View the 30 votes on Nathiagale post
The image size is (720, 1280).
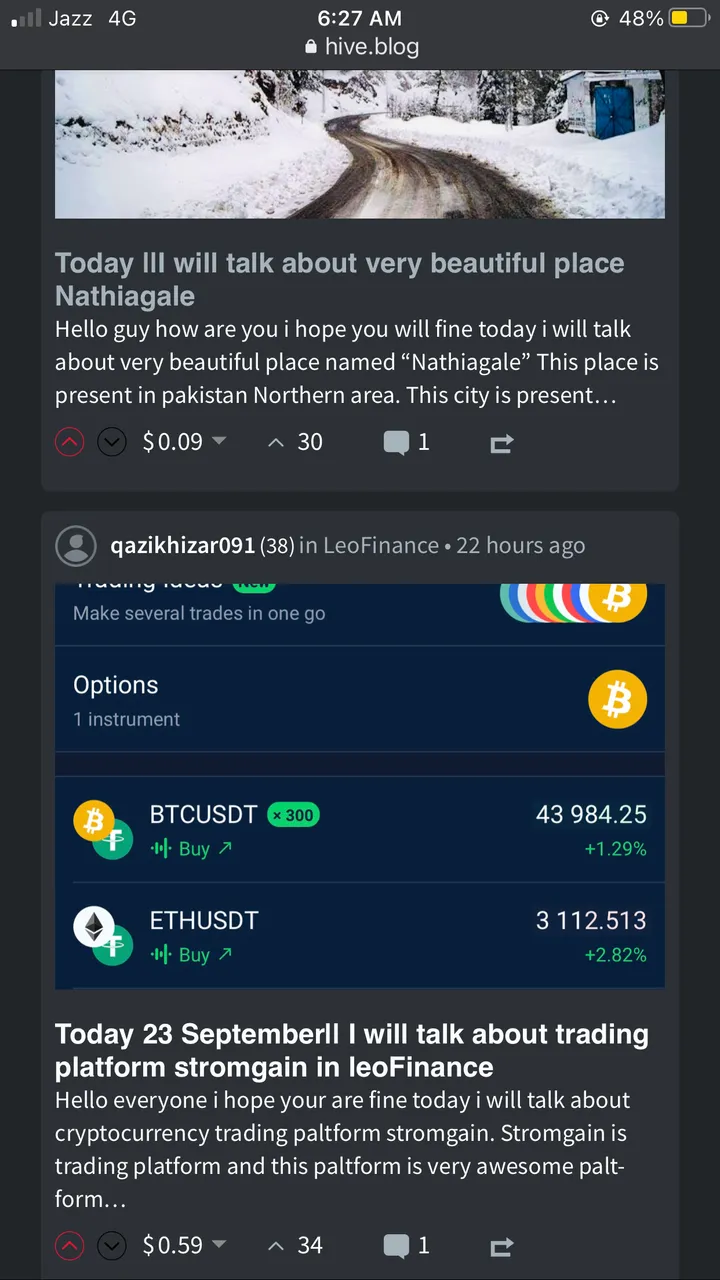coord(296,442)
